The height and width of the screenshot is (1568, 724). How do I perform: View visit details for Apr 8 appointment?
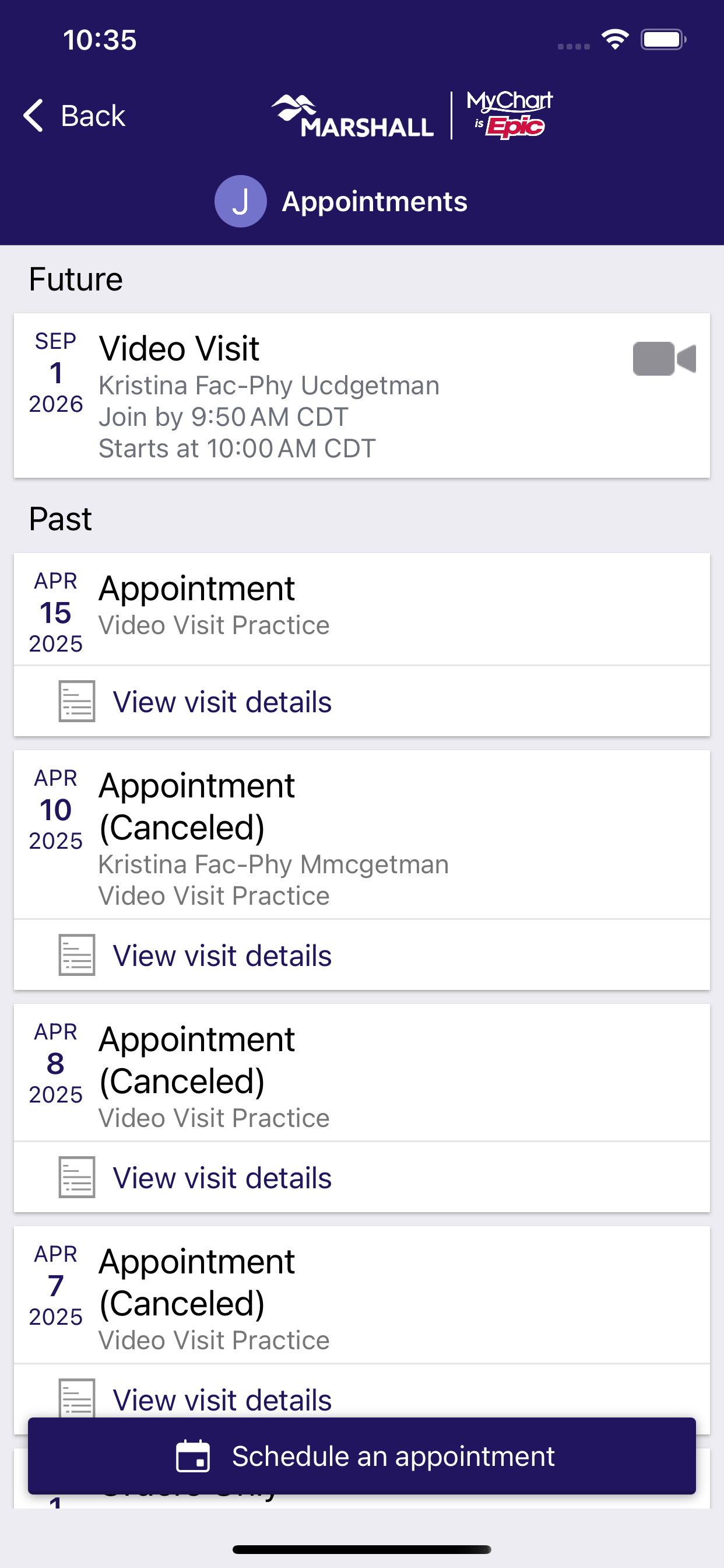362,1177
